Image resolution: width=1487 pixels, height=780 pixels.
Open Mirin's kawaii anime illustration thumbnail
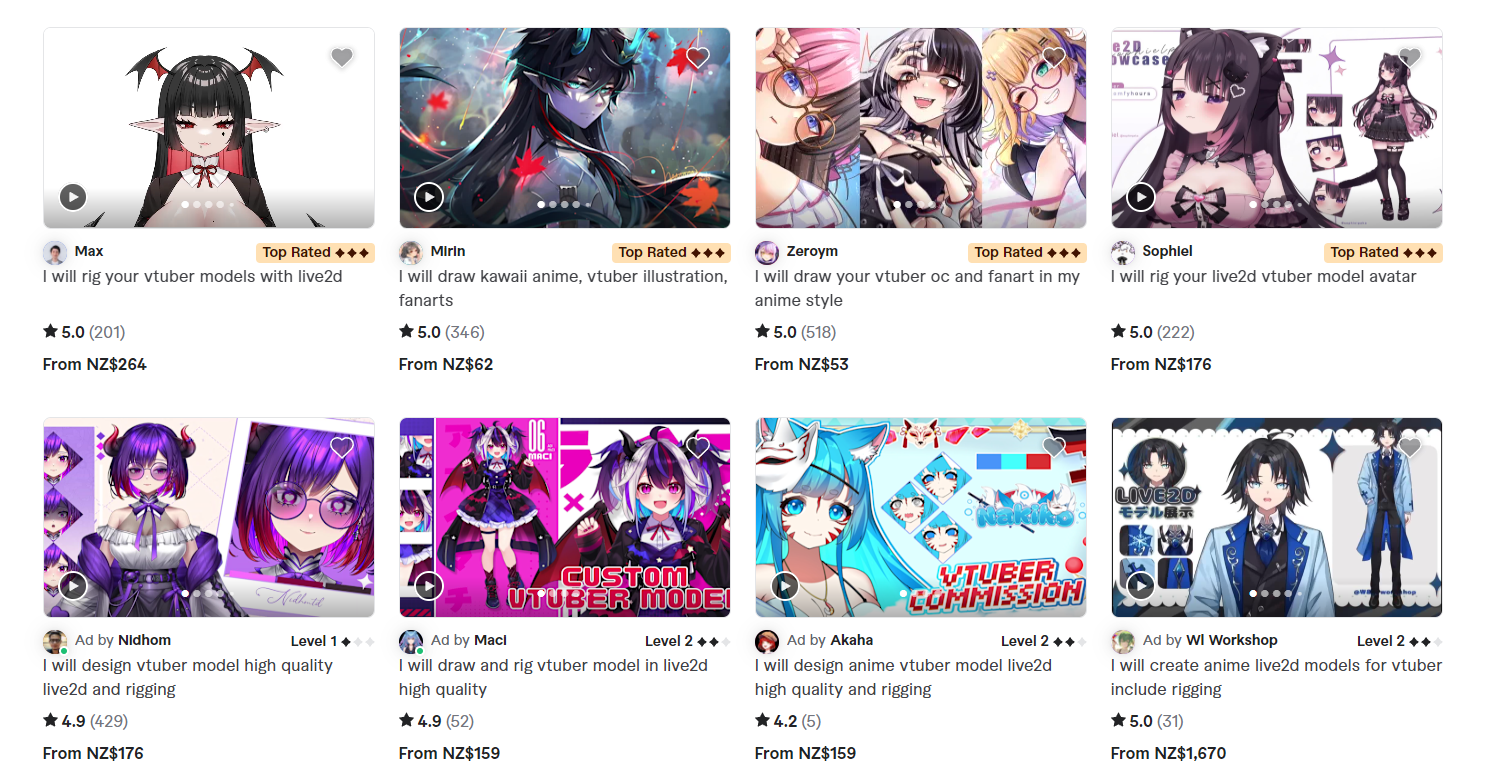(564, 128)
